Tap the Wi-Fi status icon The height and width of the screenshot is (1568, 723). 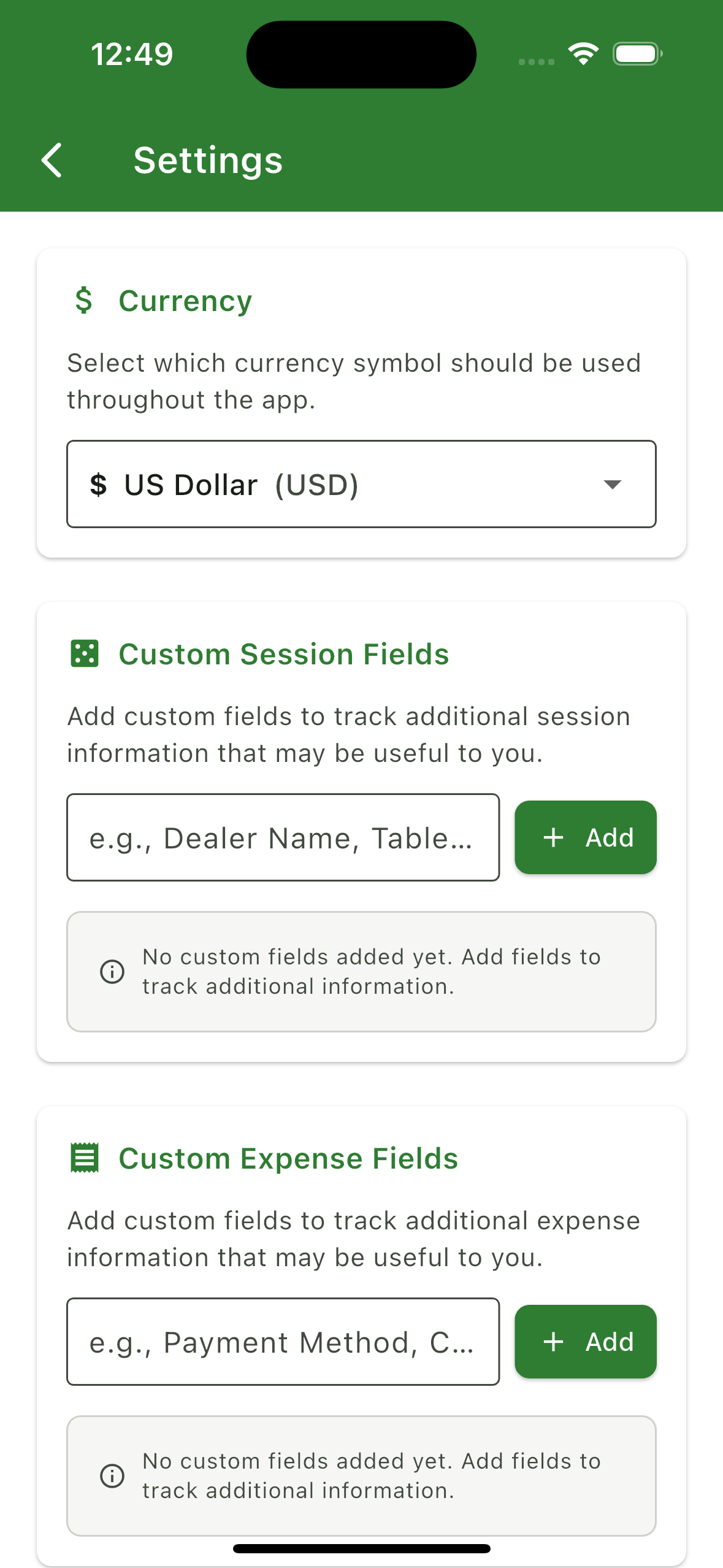tap(583, 53)
